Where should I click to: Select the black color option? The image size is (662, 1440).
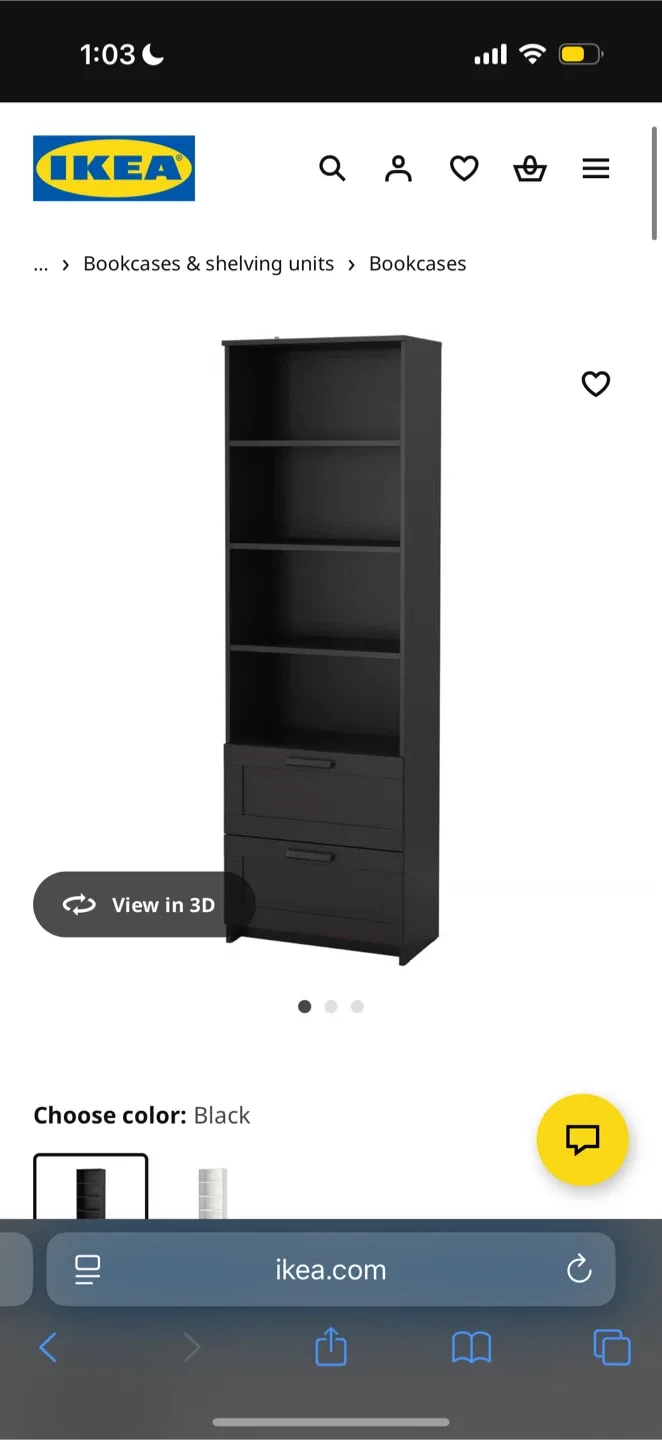[91, 1190]
